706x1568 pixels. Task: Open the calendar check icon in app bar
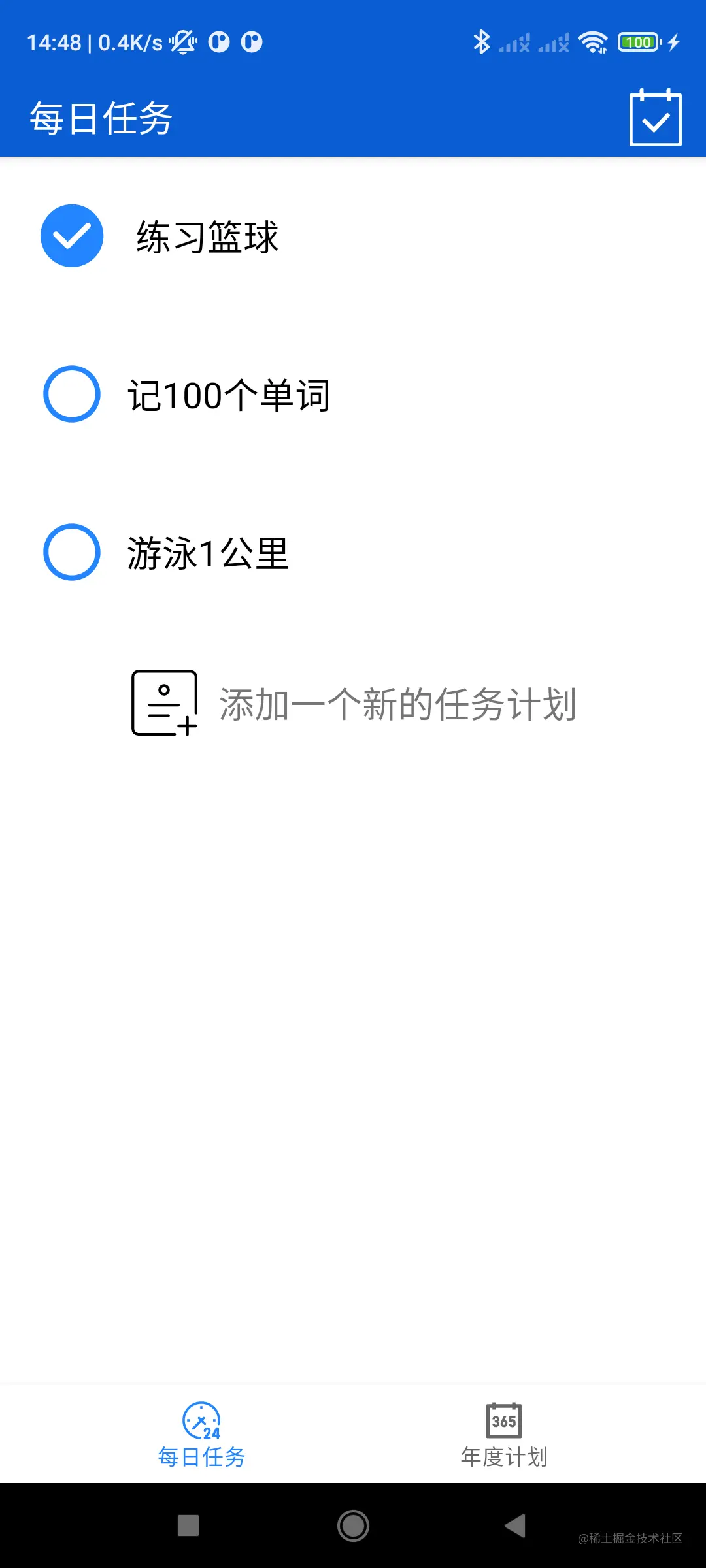click(655, 118)
